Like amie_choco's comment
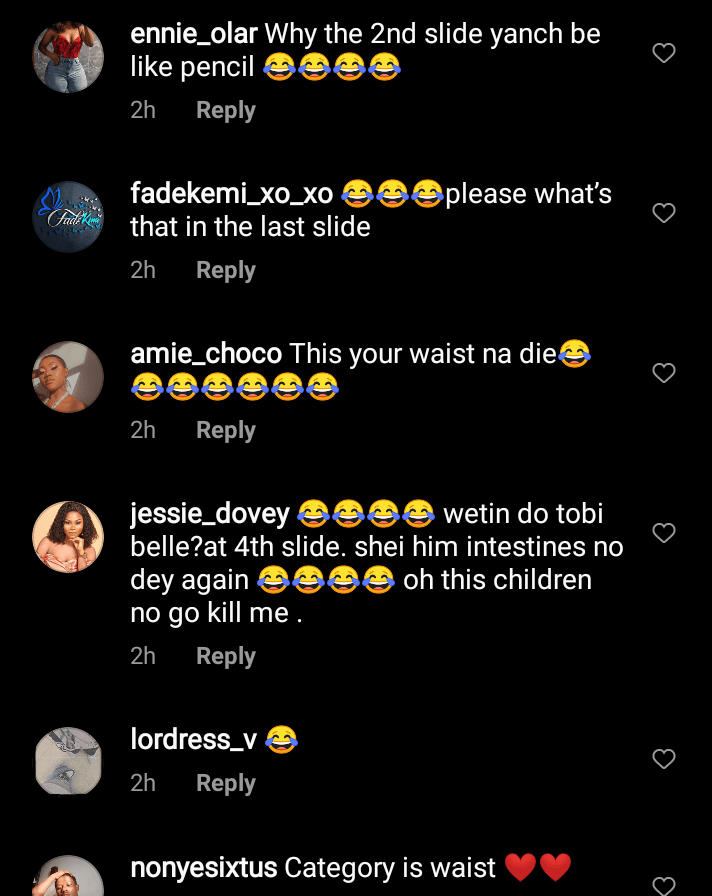The height and width of the screenshot is (896, 712). coord(664,373)
